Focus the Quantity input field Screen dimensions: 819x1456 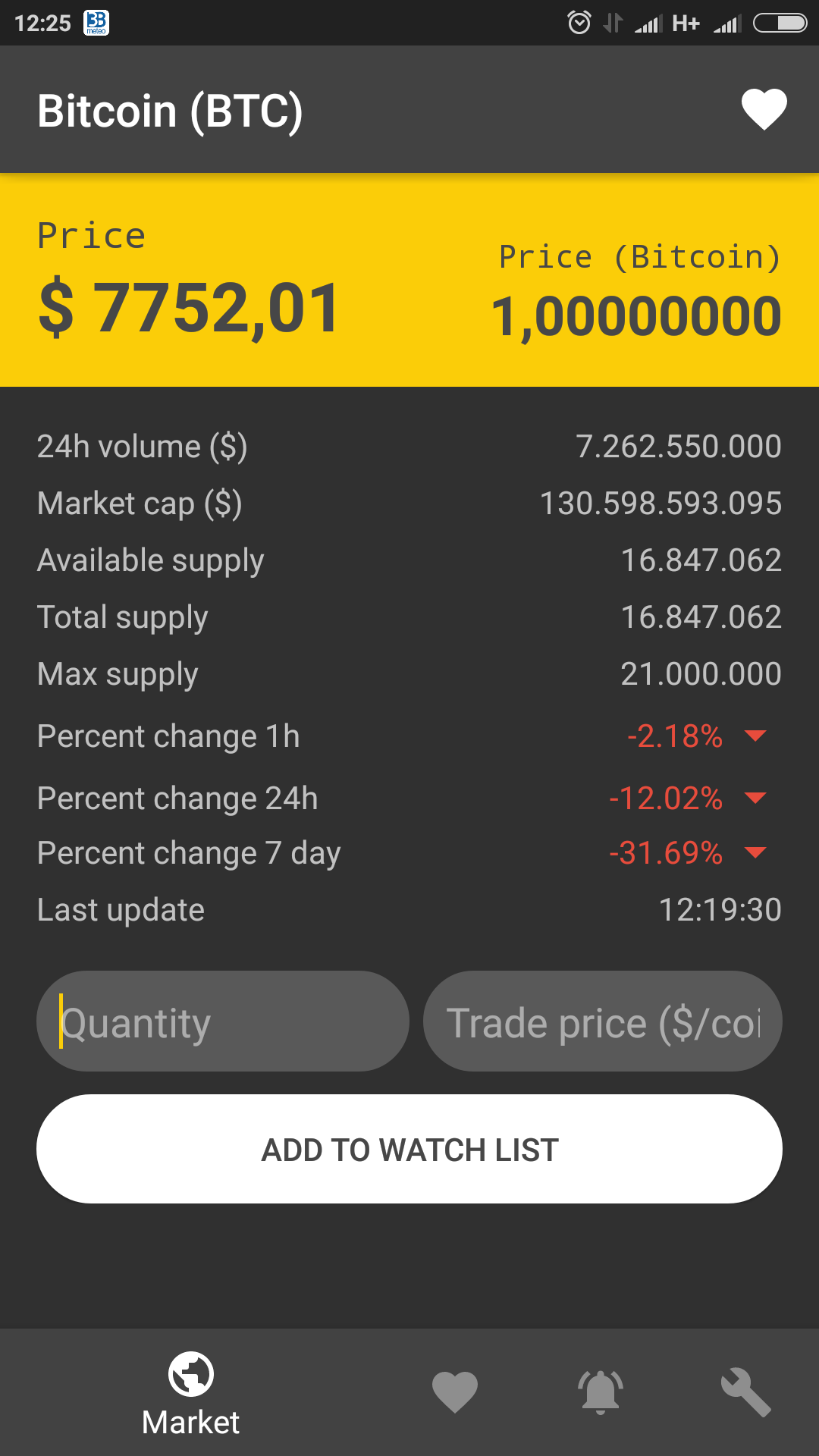click(x=223, y=1021)
